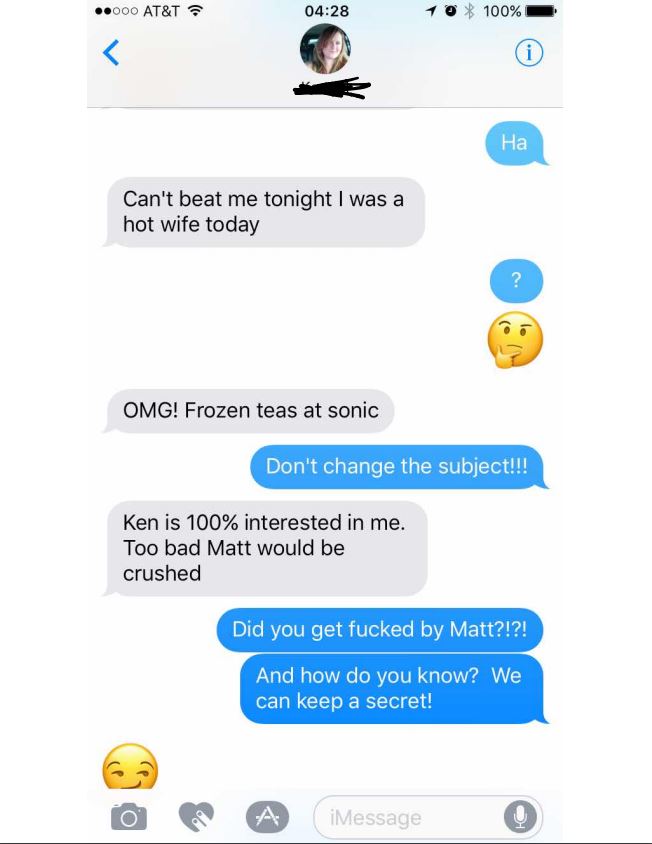Go back to the messages list
This screenshot has width=652, height=844.
pyautogui.click(x=112, y=53)
